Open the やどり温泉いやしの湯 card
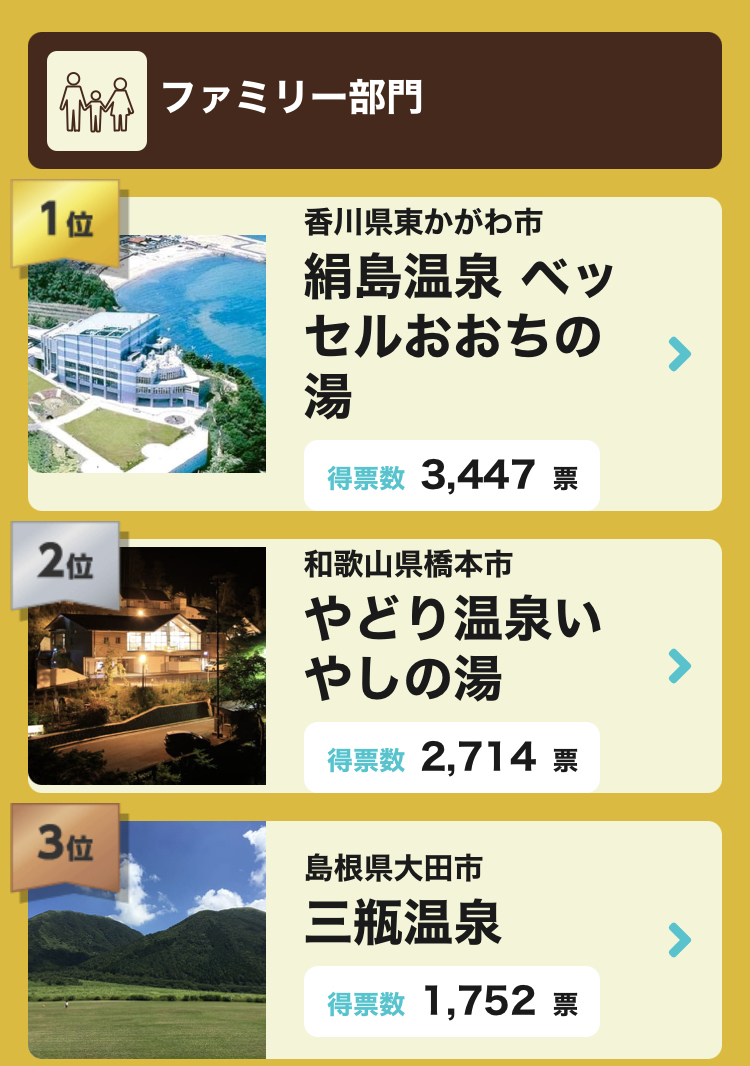750x1066 pixels. (x=454, y=652)
